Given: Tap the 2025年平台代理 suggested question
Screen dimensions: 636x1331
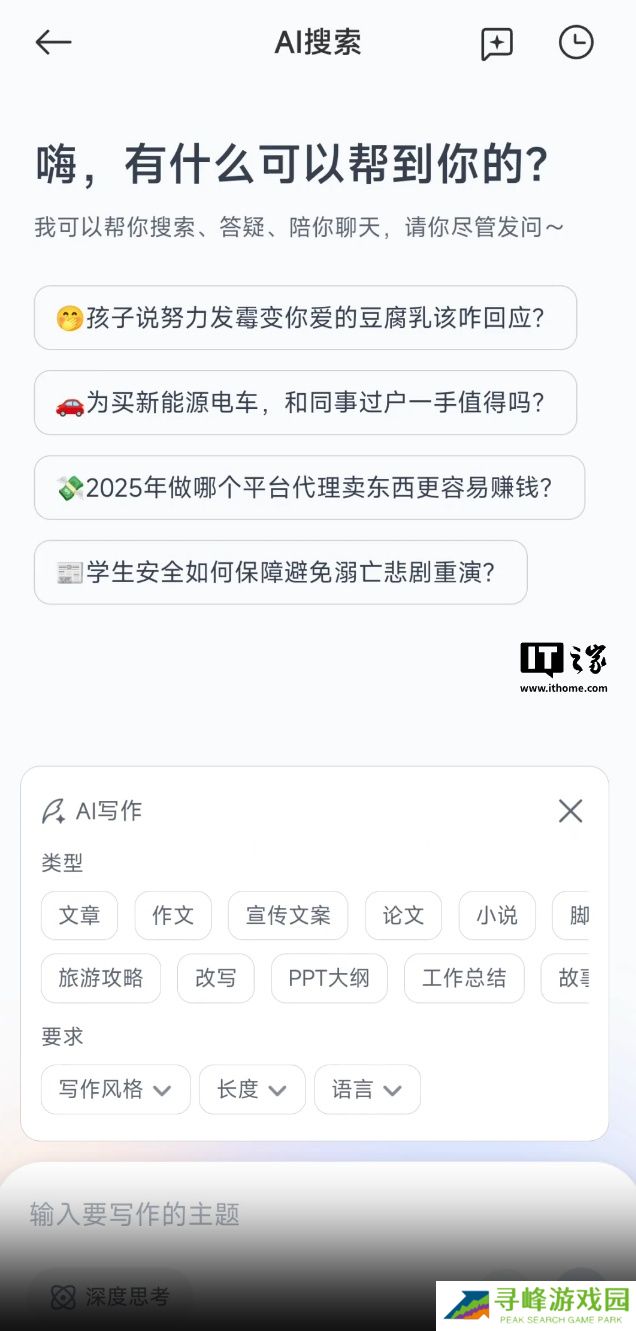Looking at the screenshot, I should tap(309, 488).
